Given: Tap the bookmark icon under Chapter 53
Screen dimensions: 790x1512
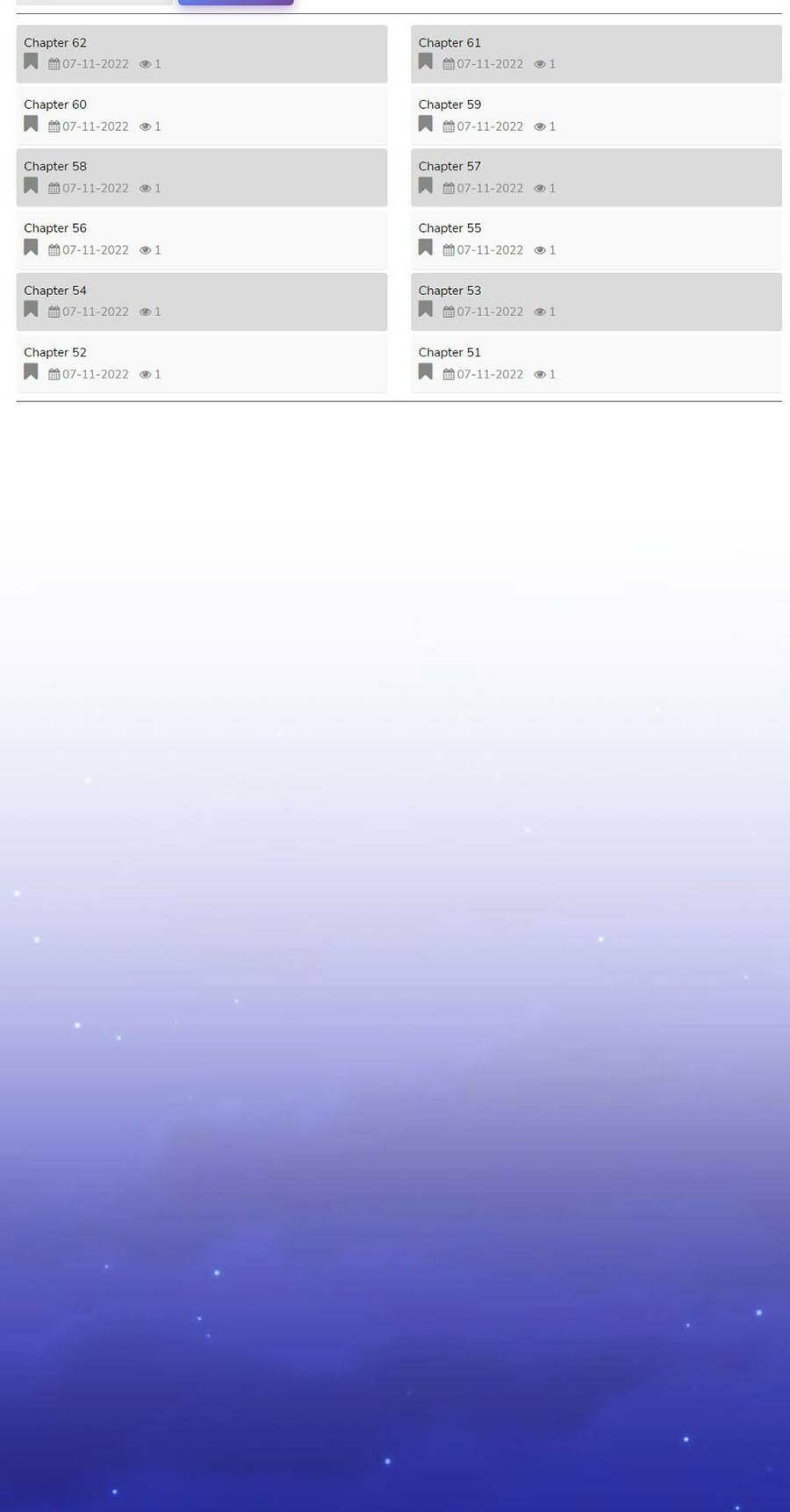Looking at the screenshot, I should [x=426, y=310].
